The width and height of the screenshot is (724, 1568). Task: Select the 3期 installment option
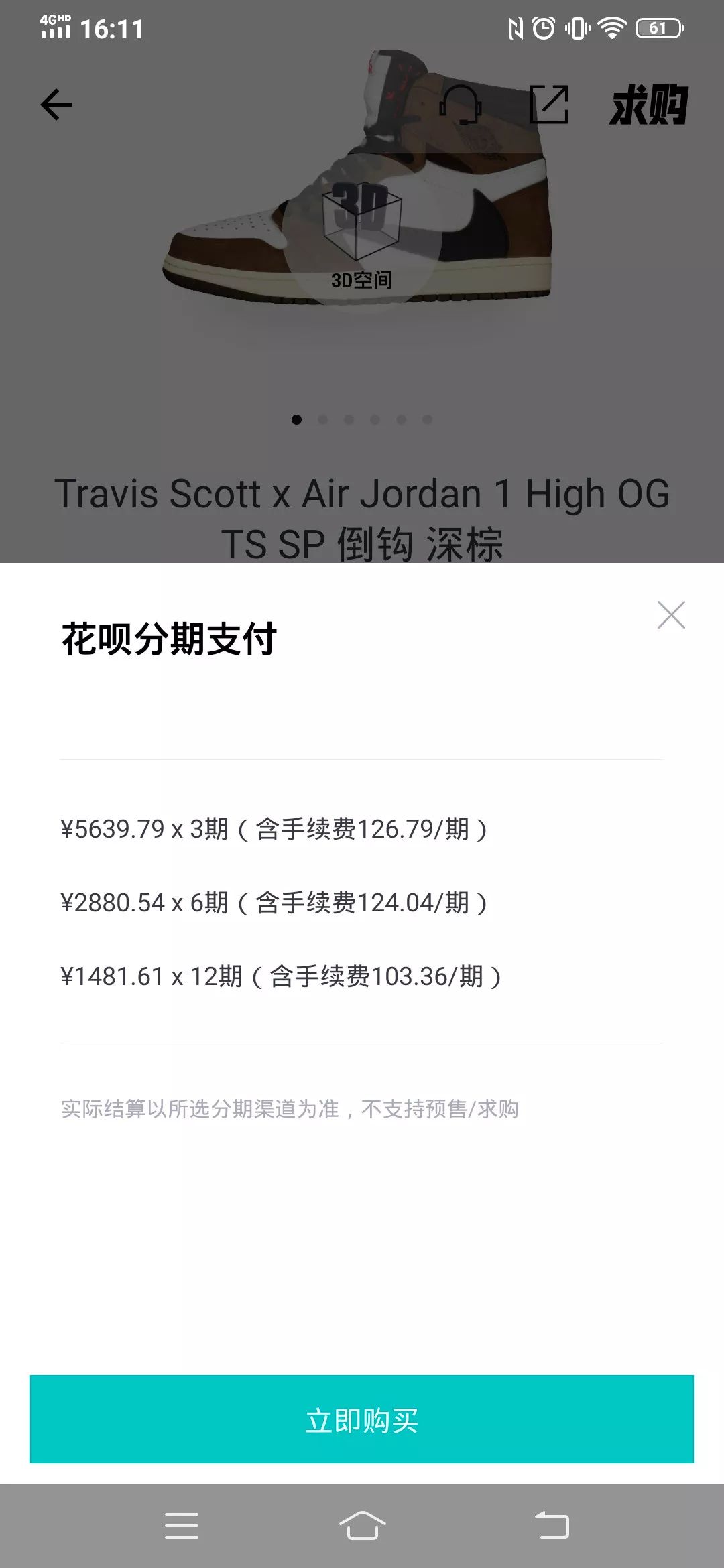[274, 829]
